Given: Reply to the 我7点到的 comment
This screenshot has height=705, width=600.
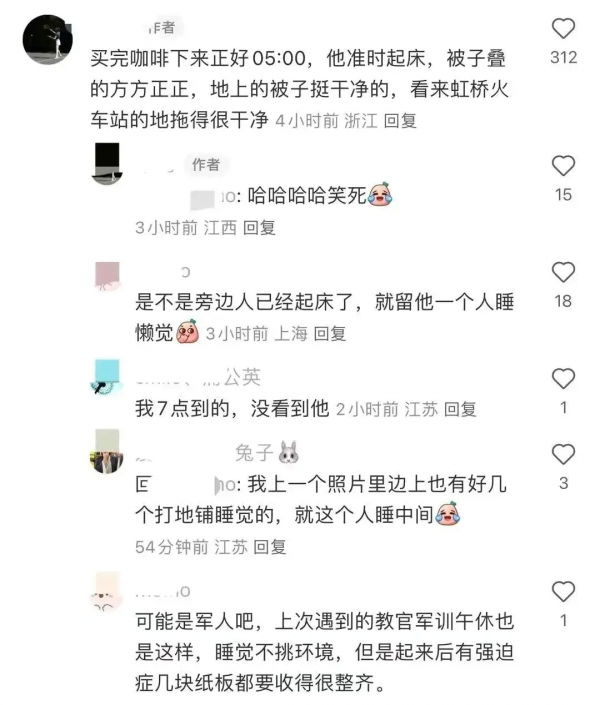Looking at the screenshot, I should [x=460, y=409].
